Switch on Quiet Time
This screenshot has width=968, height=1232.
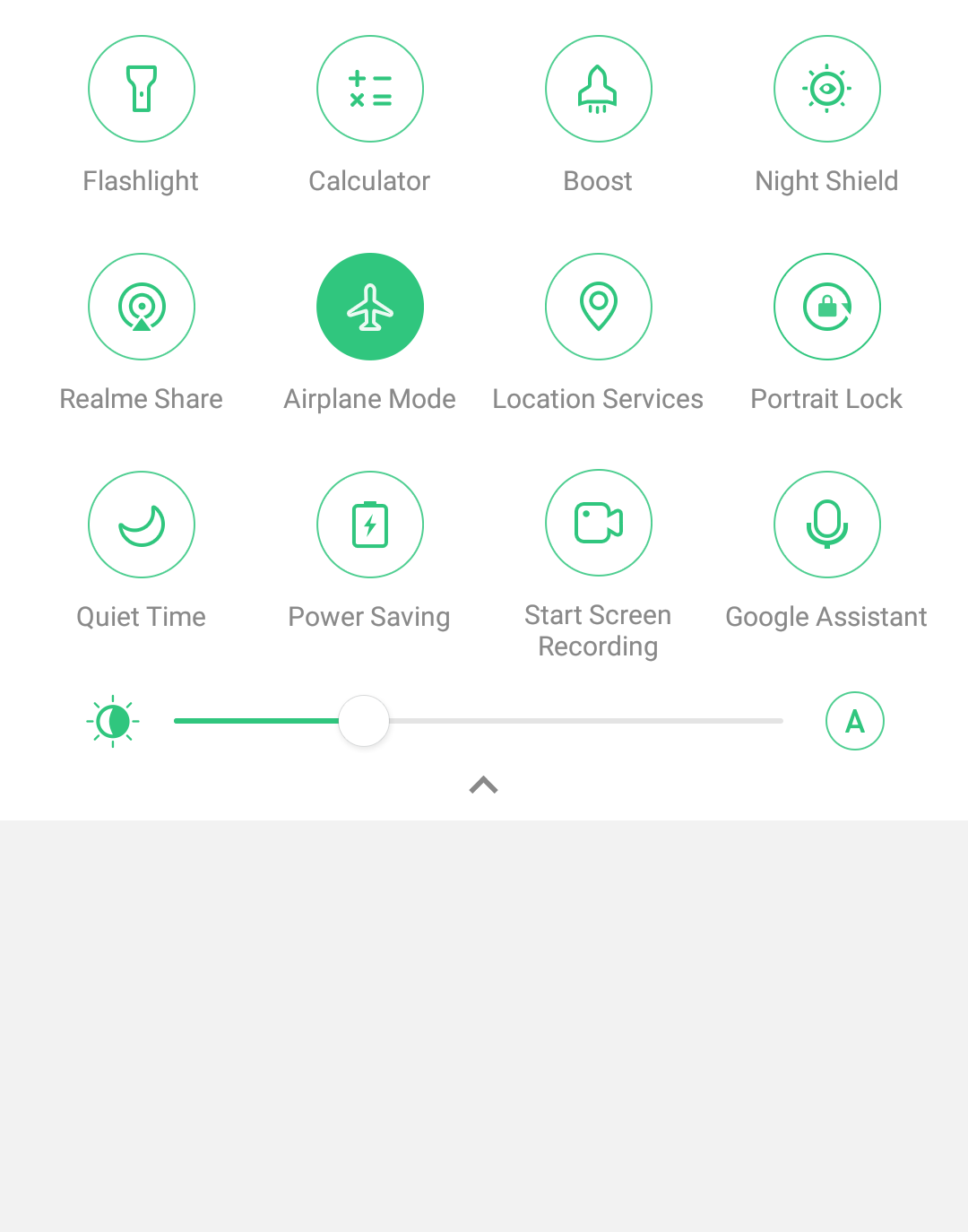[x=142, y=525]
